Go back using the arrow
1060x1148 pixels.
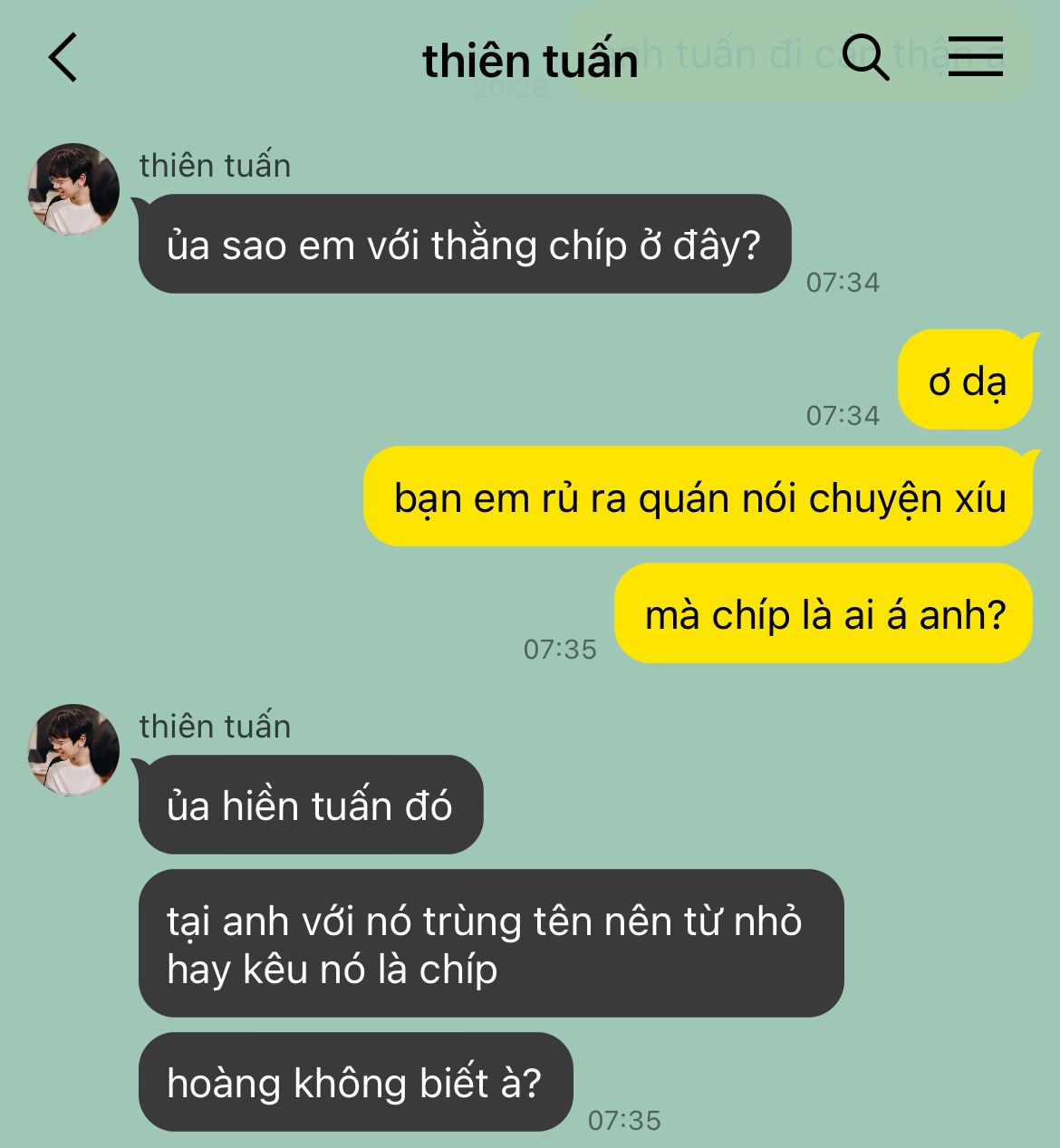click(63, 58)
